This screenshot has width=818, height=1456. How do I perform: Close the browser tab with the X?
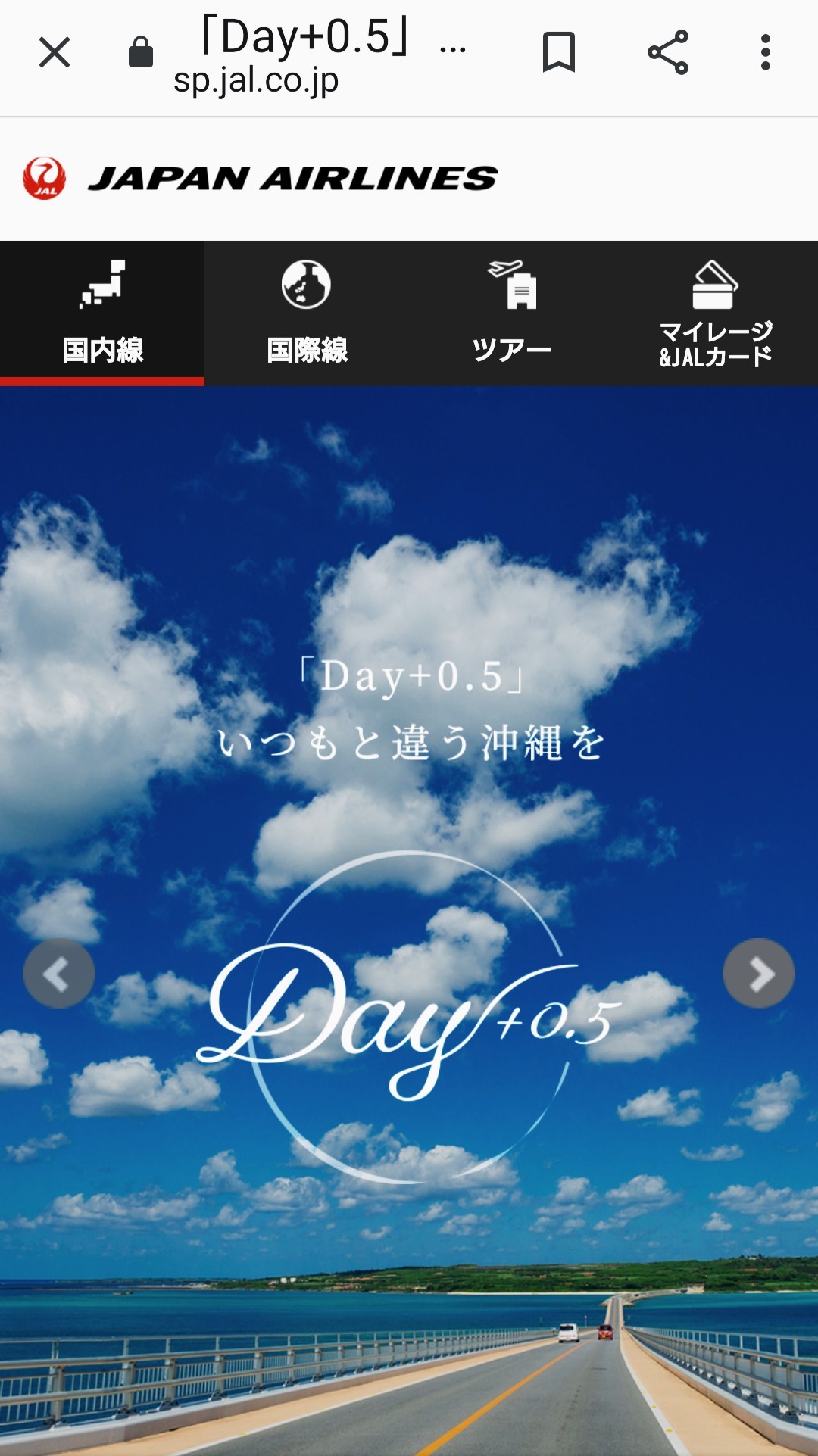[x=55, y=53]
